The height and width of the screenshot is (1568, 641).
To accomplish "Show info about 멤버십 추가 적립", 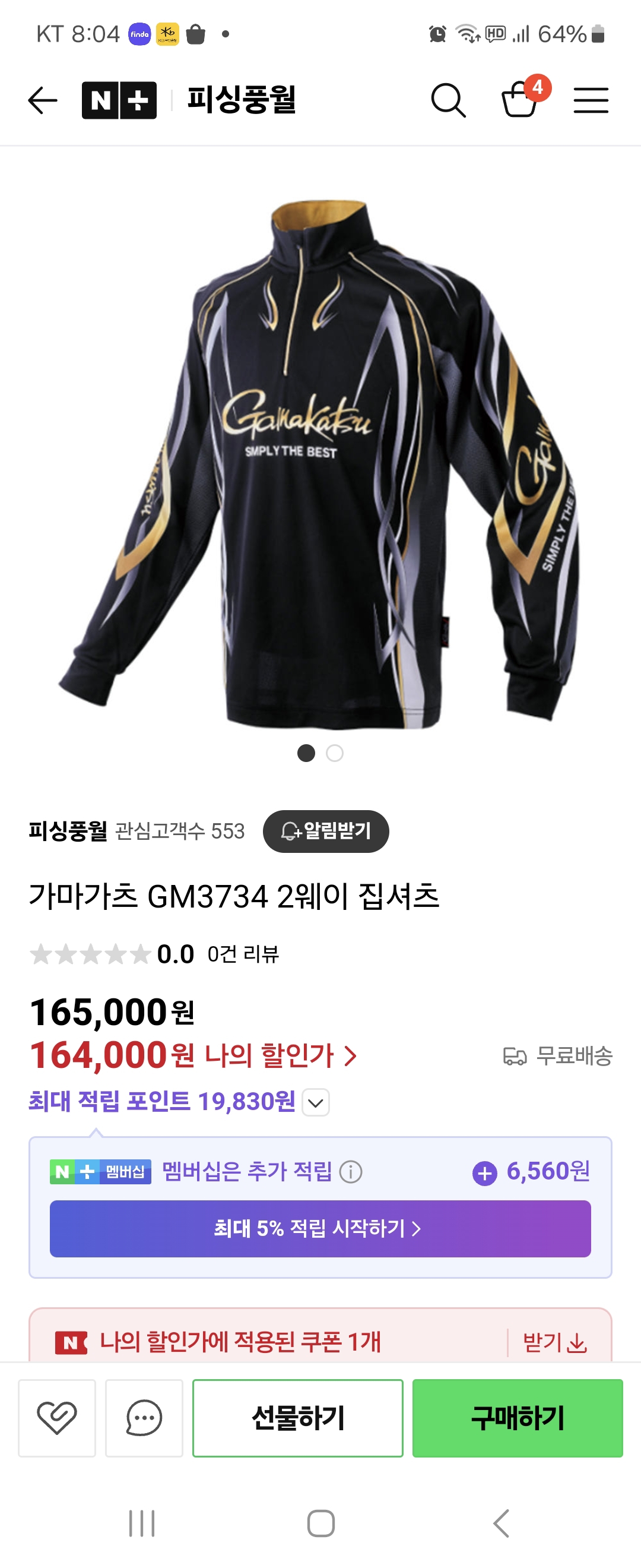I will [351, 1172].
